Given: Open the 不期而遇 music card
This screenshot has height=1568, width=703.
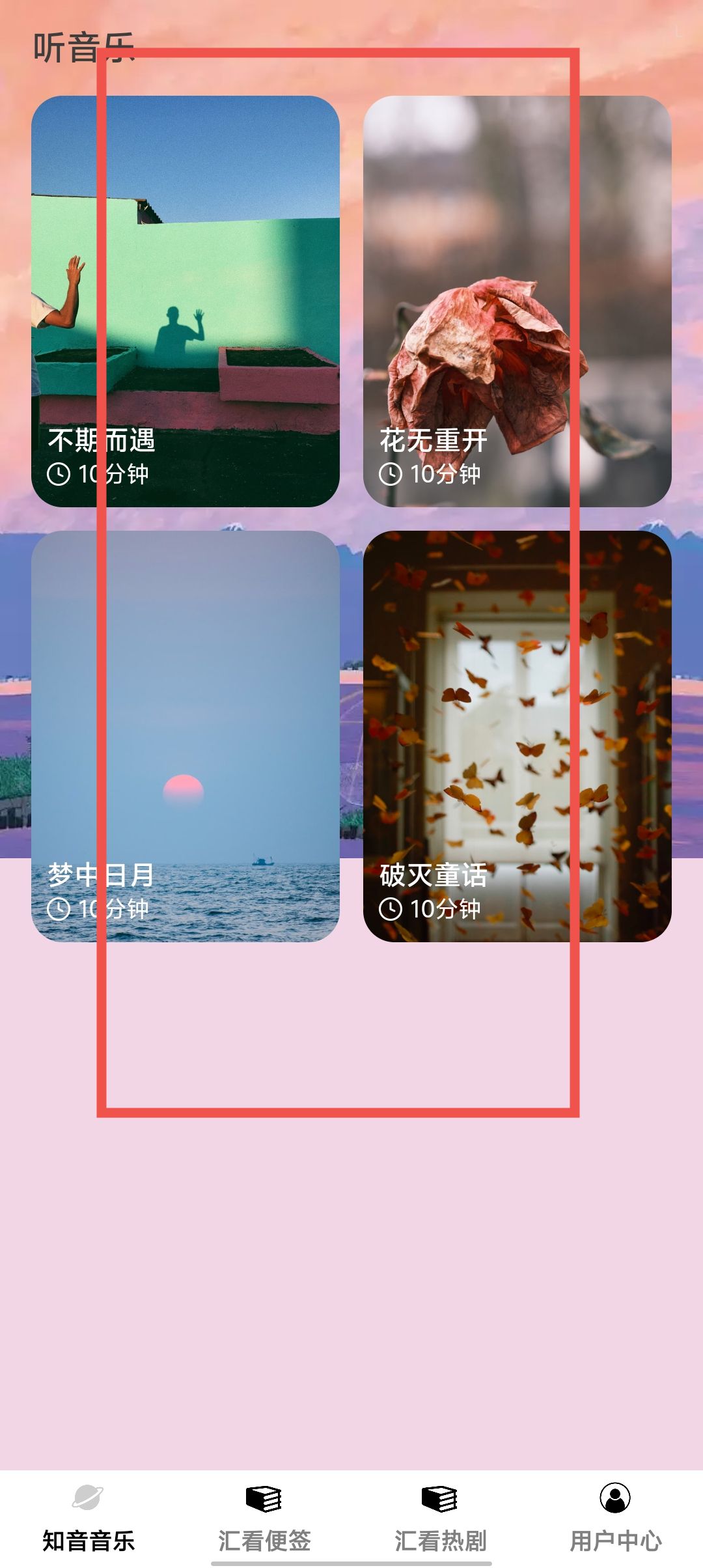Looking at the screenshot, I should point(186,301).
